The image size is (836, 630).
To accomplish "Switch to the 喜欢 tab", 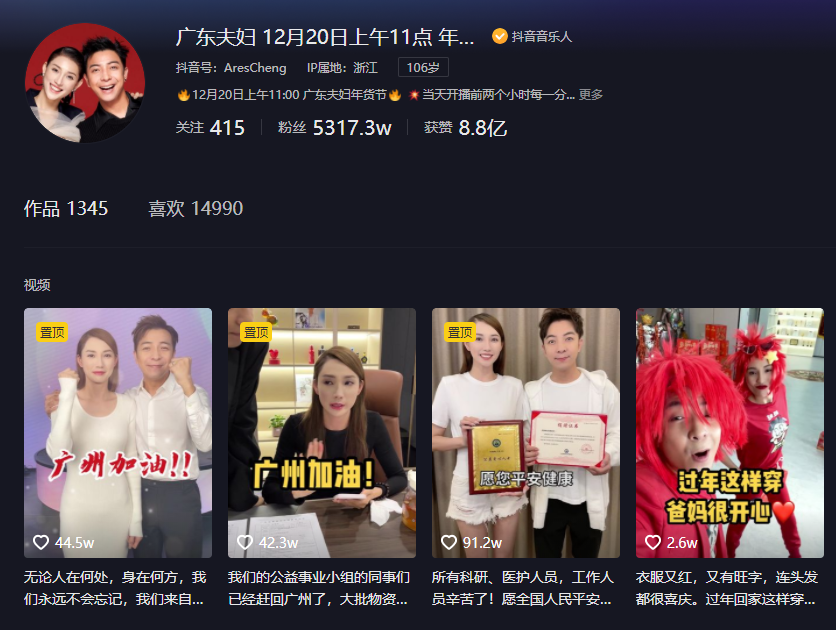I will (x=195, y=209).
